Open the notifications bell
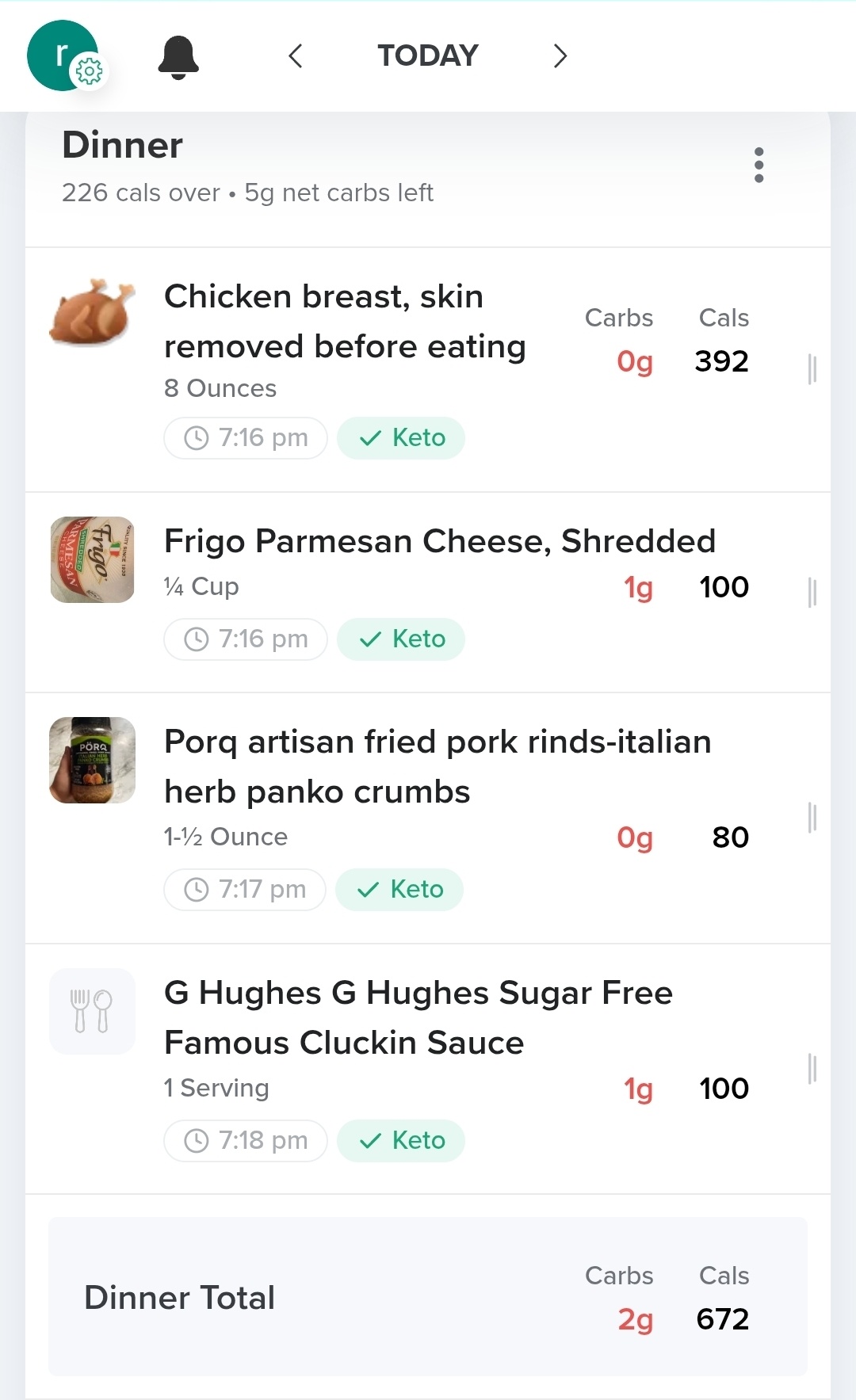Viewport: 856px width, 1400px height. (178, 57)
